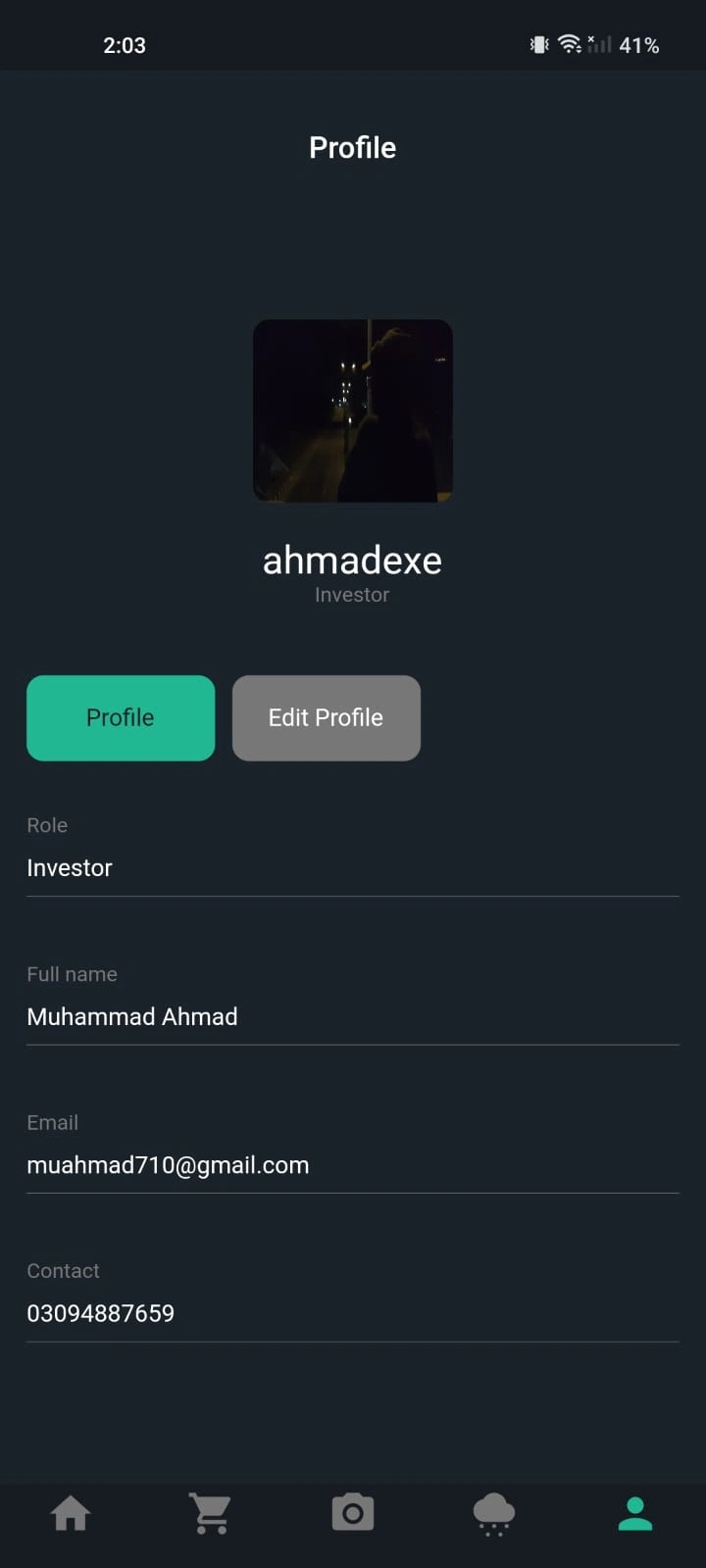Screen dimensions: 706x1568
Task: Open the shopping cart tab
Action: [212, 1513]
